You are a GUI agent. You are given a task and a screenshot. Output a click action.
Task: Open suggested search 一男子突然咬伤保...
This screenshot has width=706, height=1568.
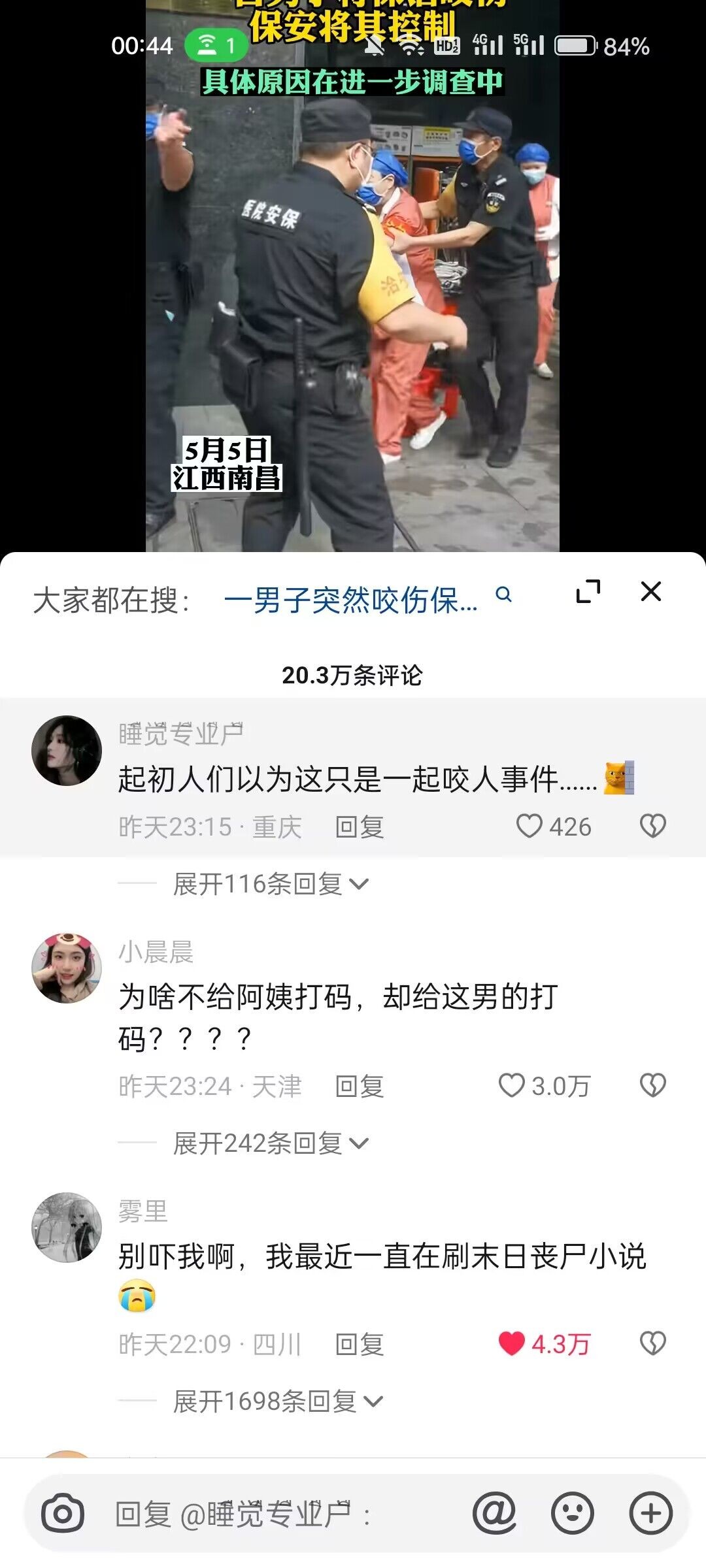[x=351, y=600]
